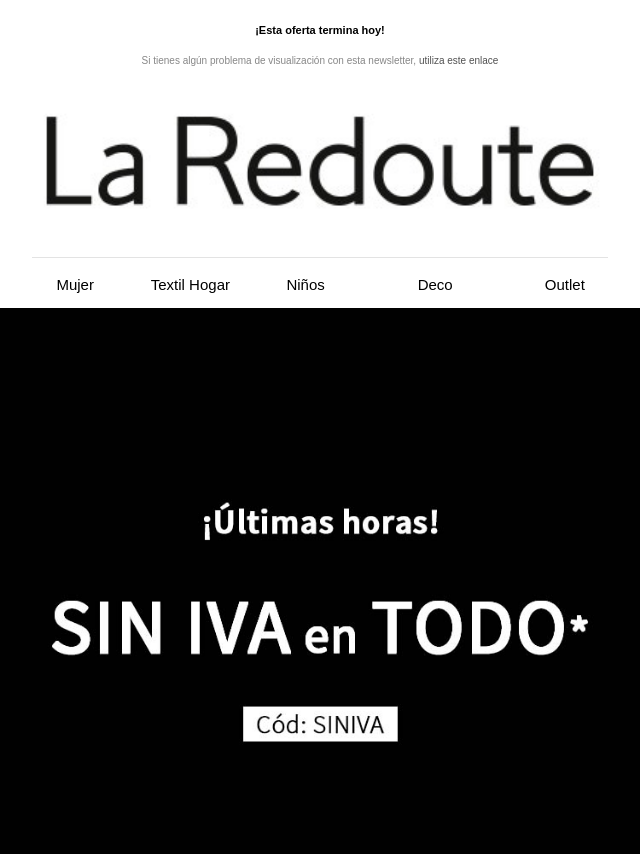640x854 pixels.
Task: Visit the Outlet section
Action: (564, 285)
